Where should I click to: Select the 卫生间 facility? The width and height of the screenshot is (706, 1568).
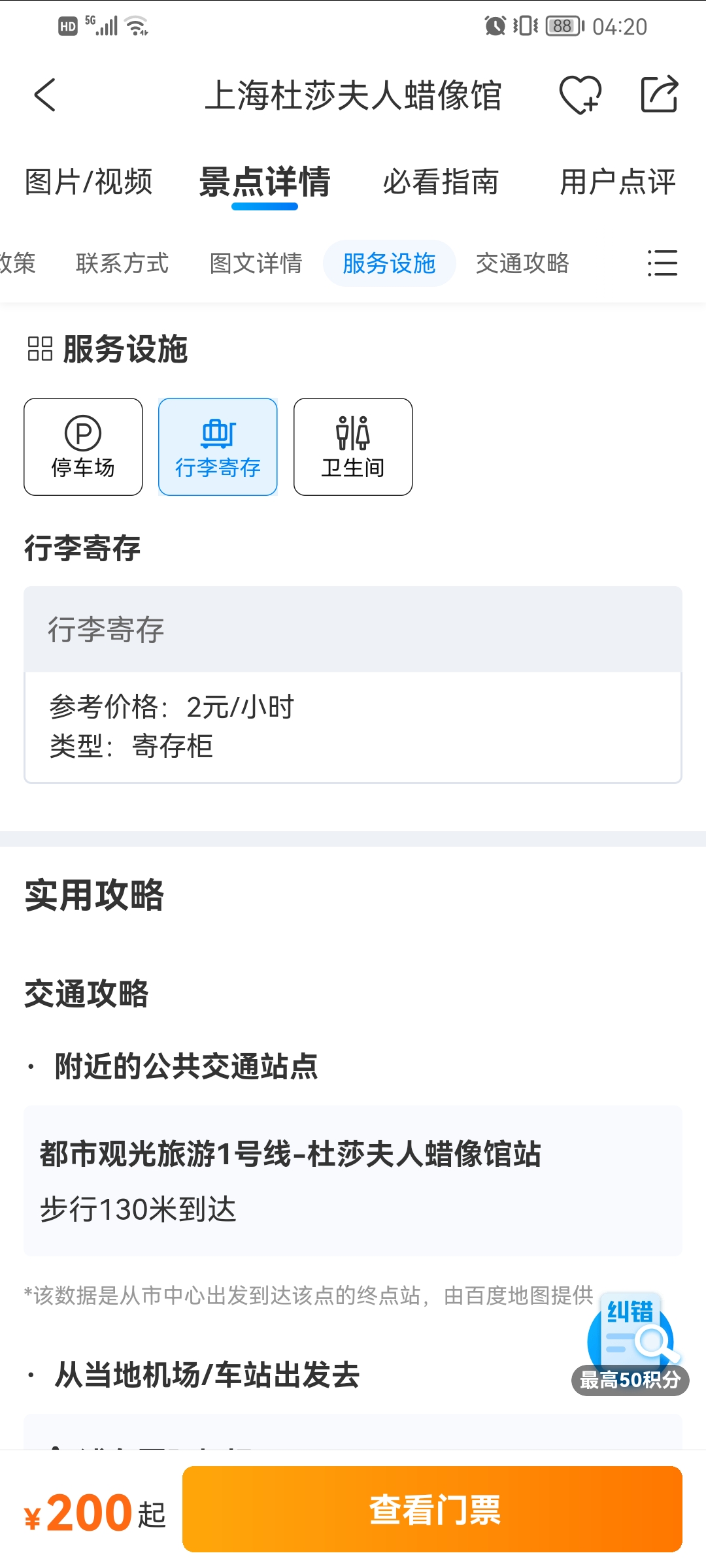coord(353,447)
